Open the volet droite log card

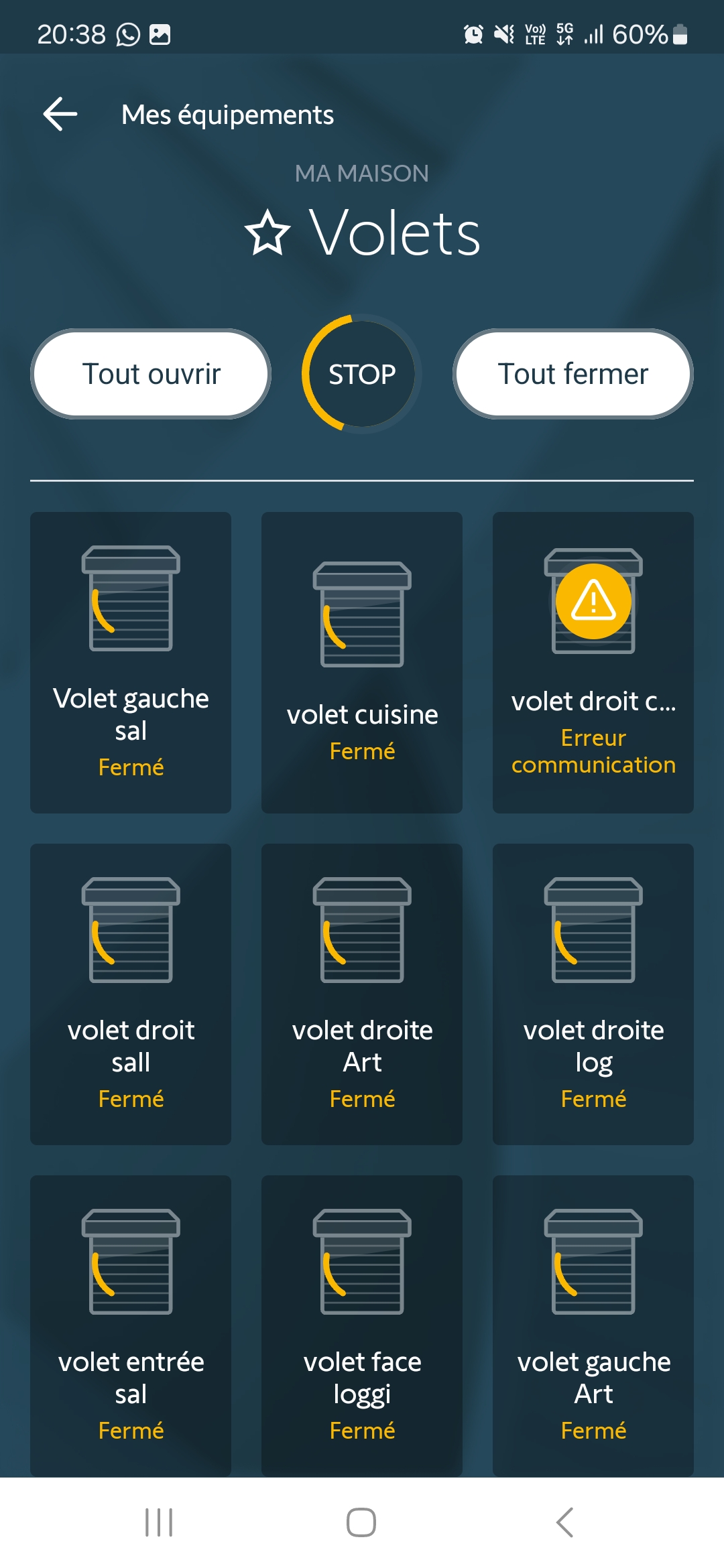(x=593, y=994)
